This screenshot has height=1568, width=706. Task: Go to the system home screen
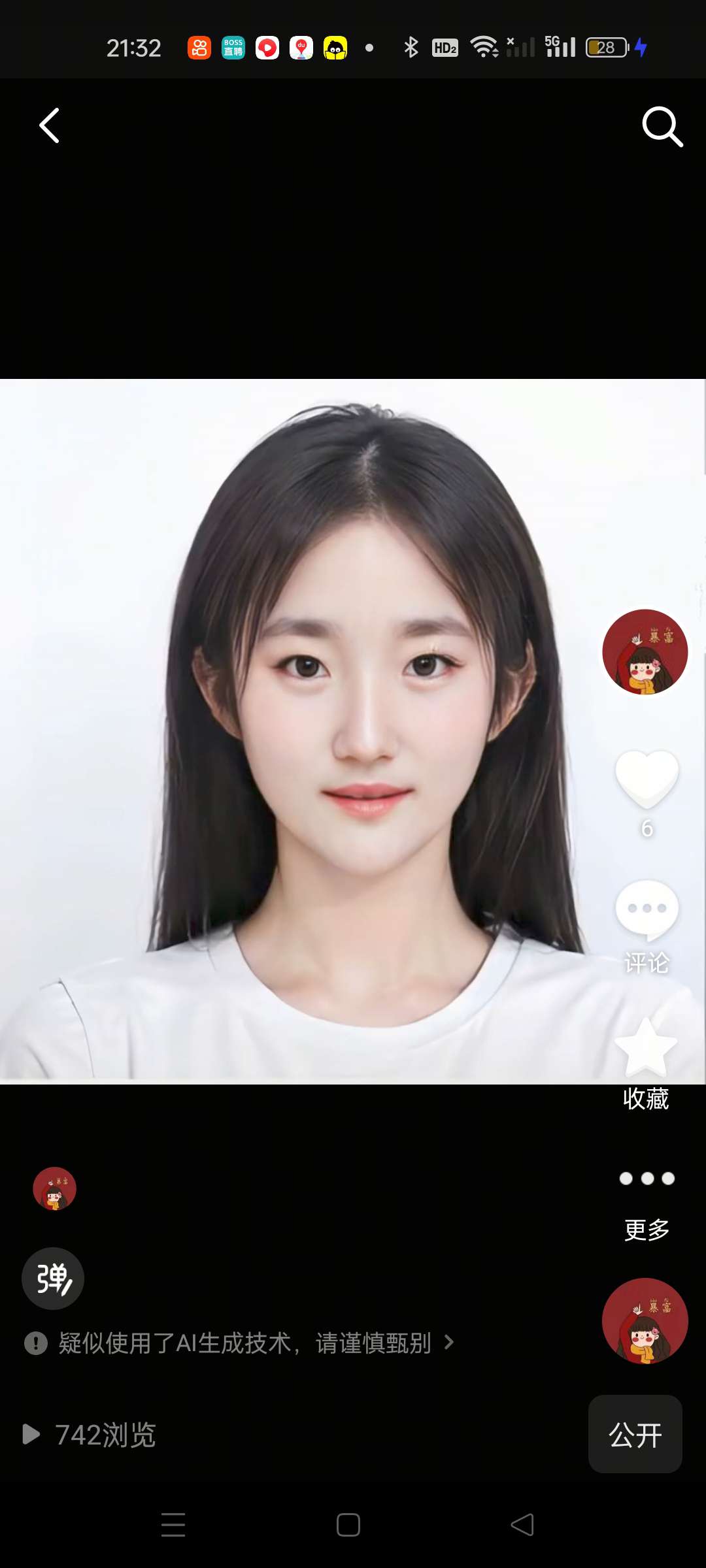(348, 1525)
